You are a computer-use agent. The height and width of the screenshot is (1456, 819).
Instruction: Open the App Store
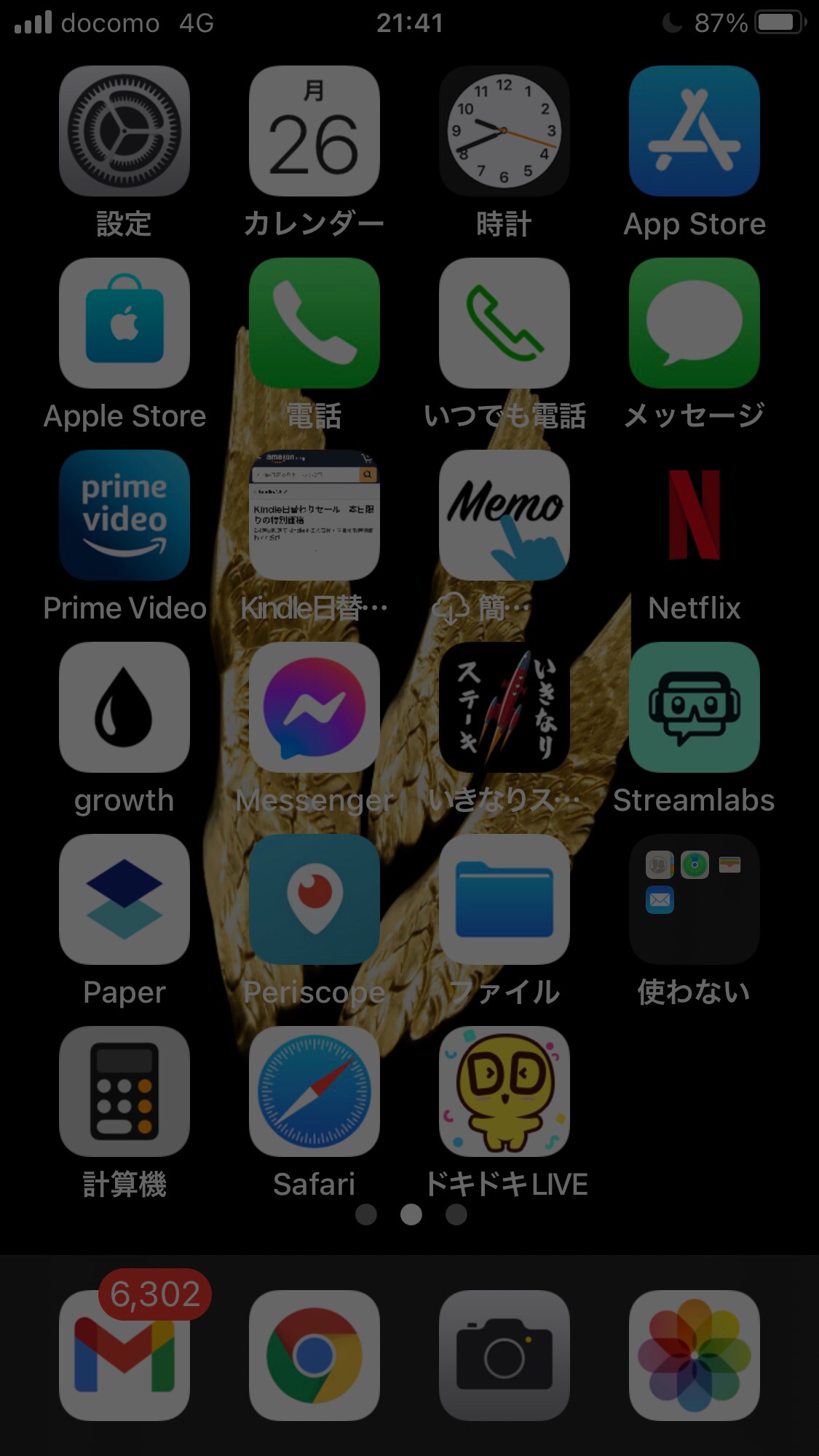coord(695,131)
